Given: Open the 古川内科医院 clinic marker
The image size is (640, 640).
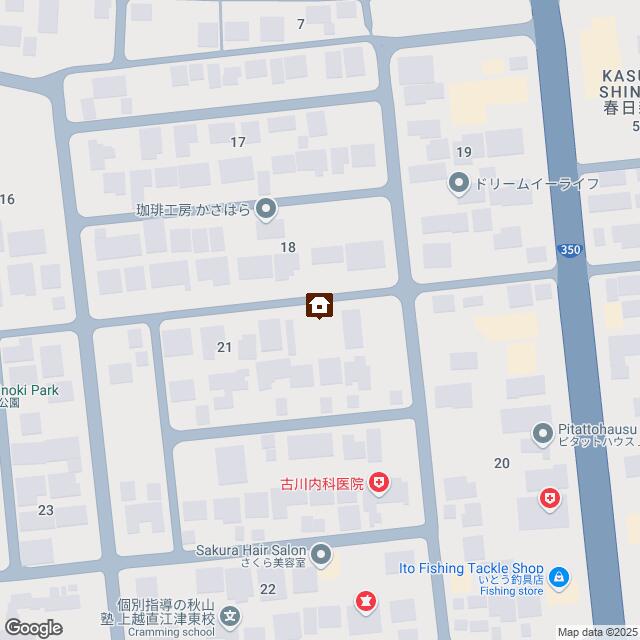Looking at the screenshot, I should click(x=378, y=485).
